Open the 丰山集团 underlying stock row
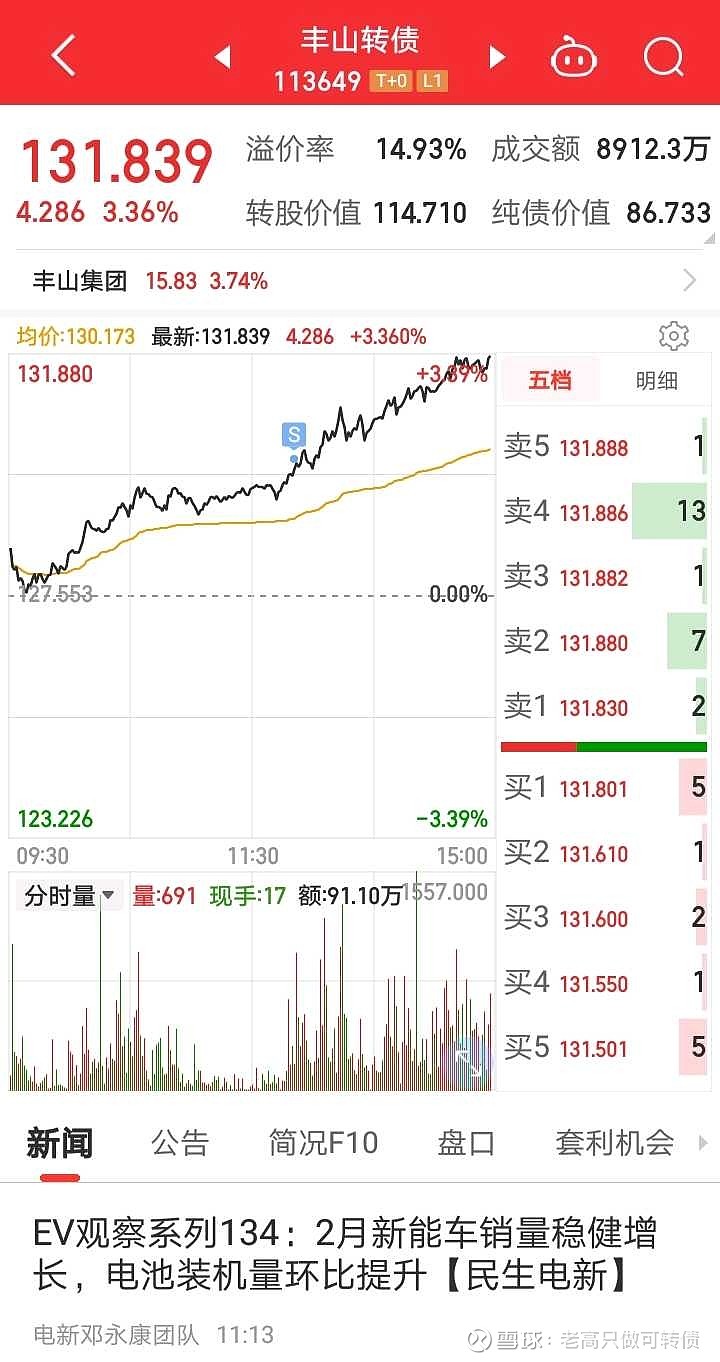Screen dimensions: 720x1362 pyautogui.click(x=360, y=281)
